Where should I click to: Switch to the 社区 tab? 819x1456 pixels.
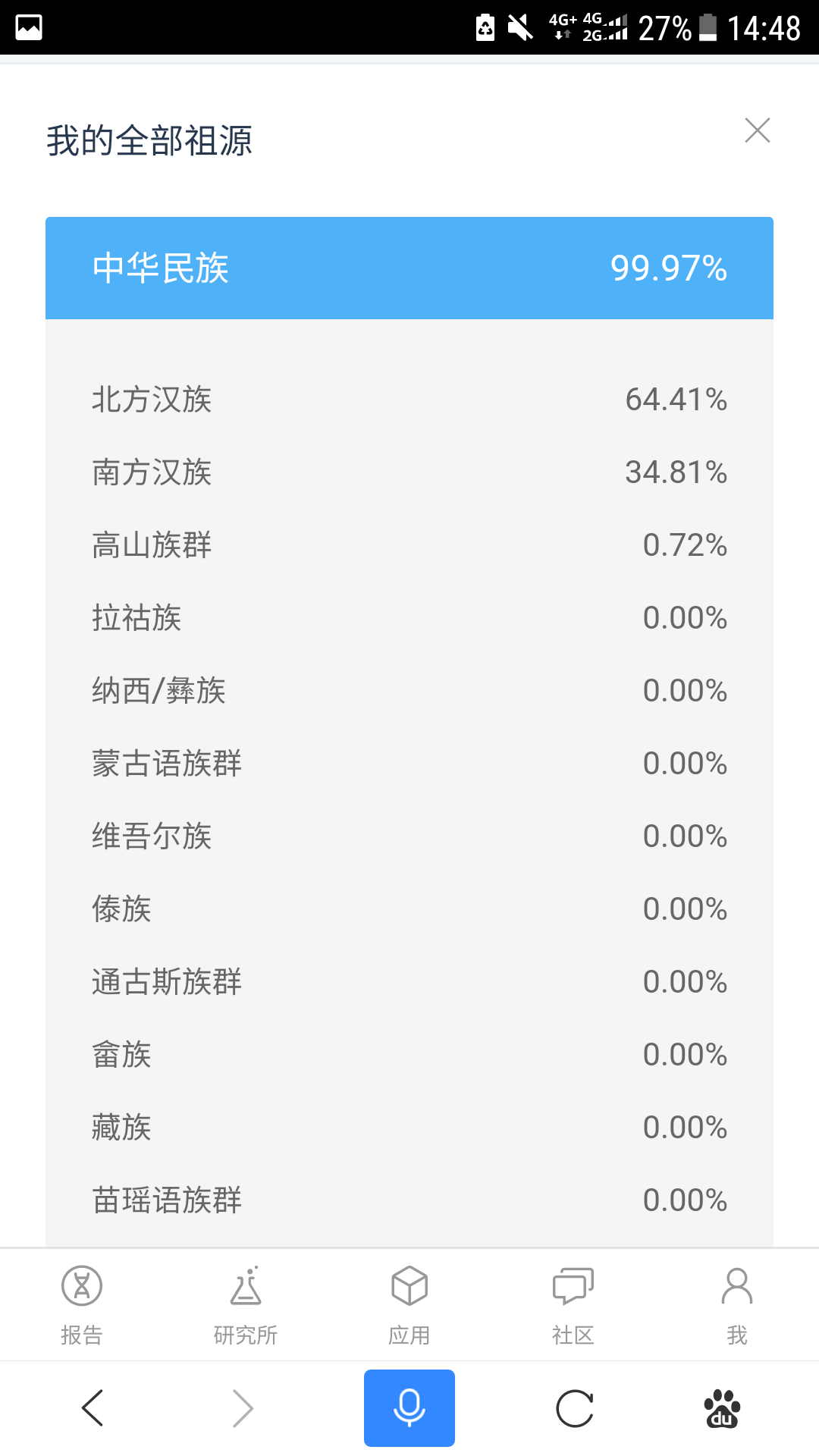click(573, 1304)
